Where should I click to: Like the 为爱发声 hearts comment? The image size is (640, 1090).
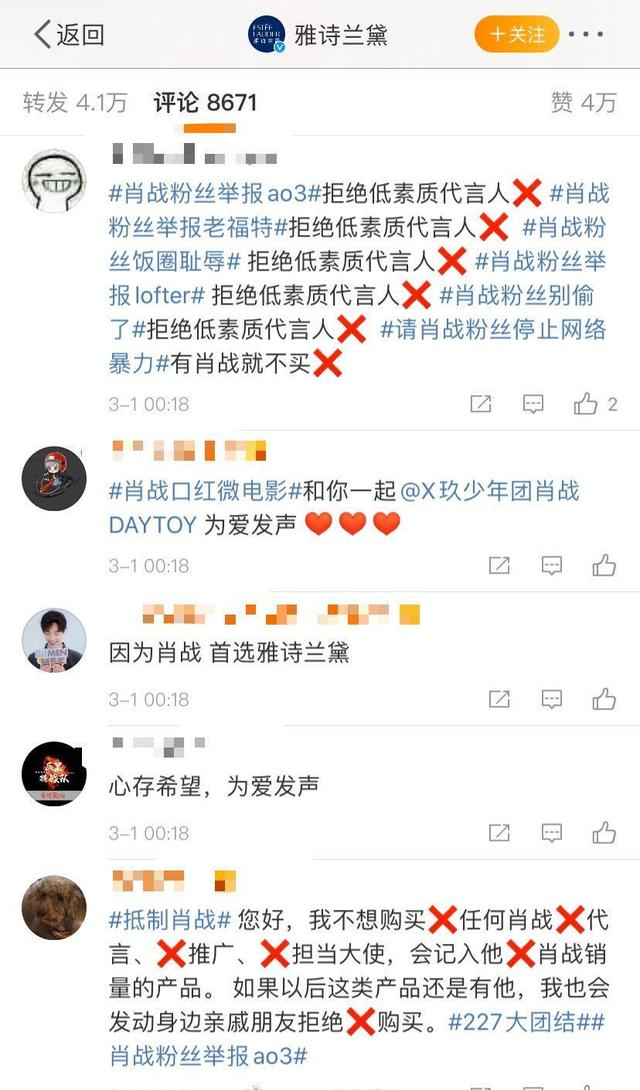(603, 566)
